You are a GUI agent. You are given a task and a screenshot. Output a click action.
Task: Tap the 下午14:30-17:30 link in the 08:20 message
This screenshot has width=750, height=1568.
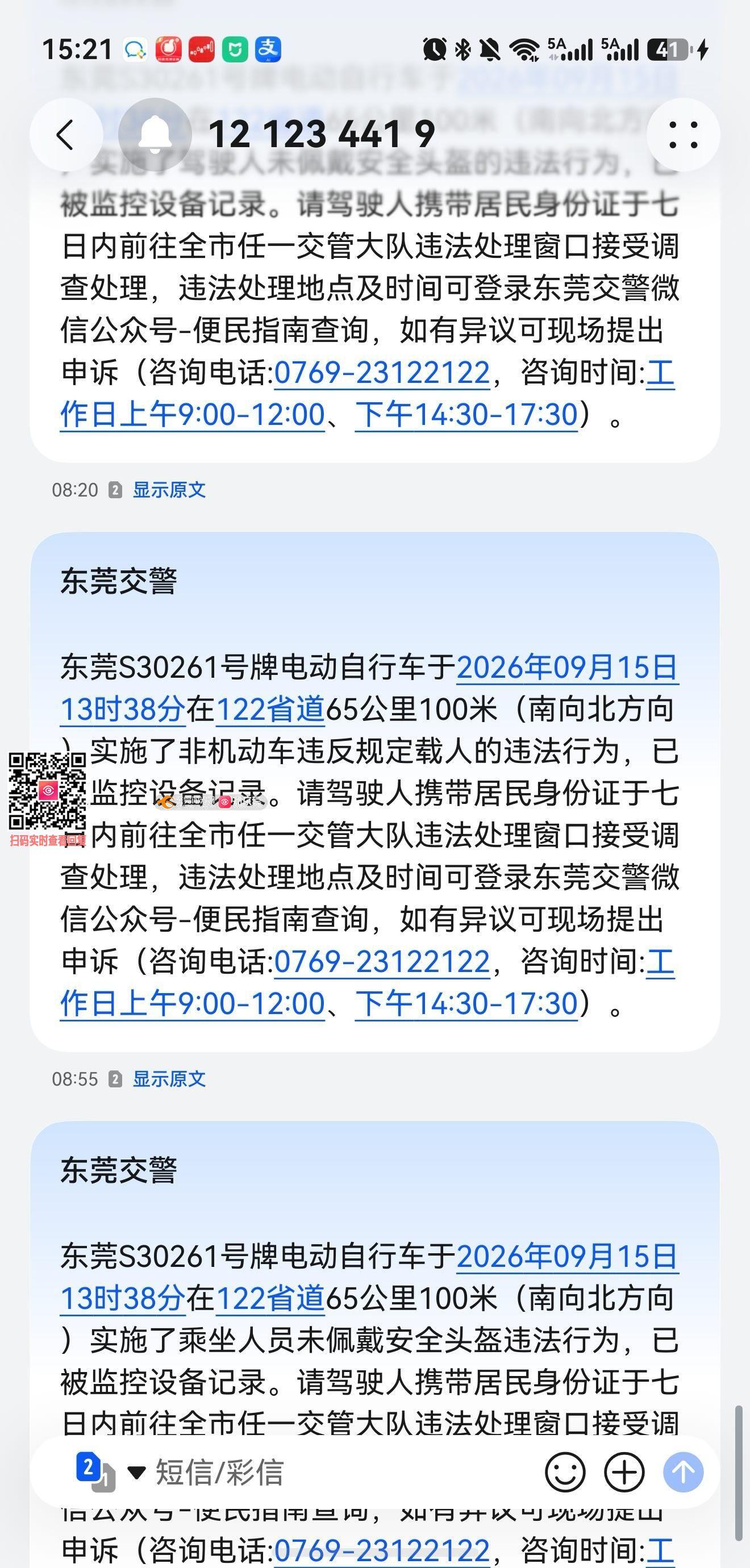[466, 415]
